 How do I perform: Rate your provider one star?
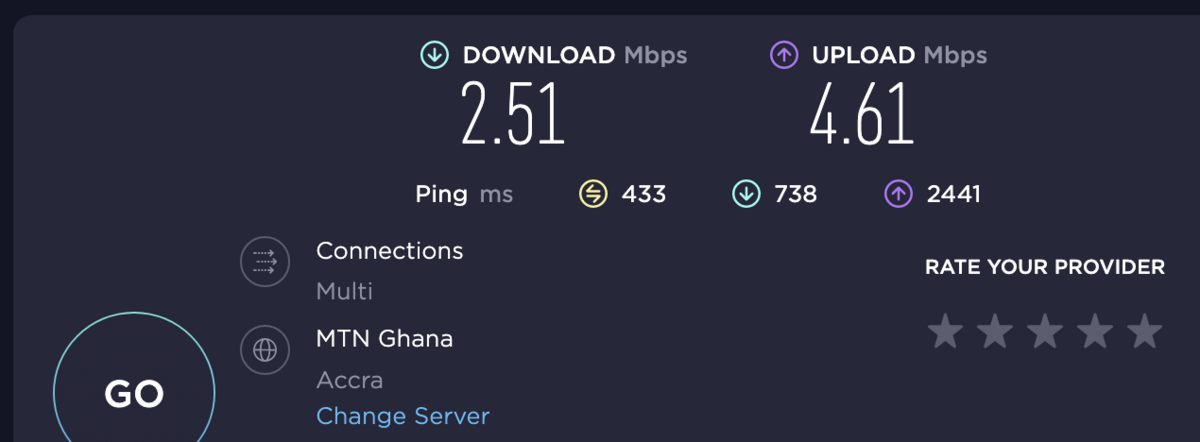[945, 331]
